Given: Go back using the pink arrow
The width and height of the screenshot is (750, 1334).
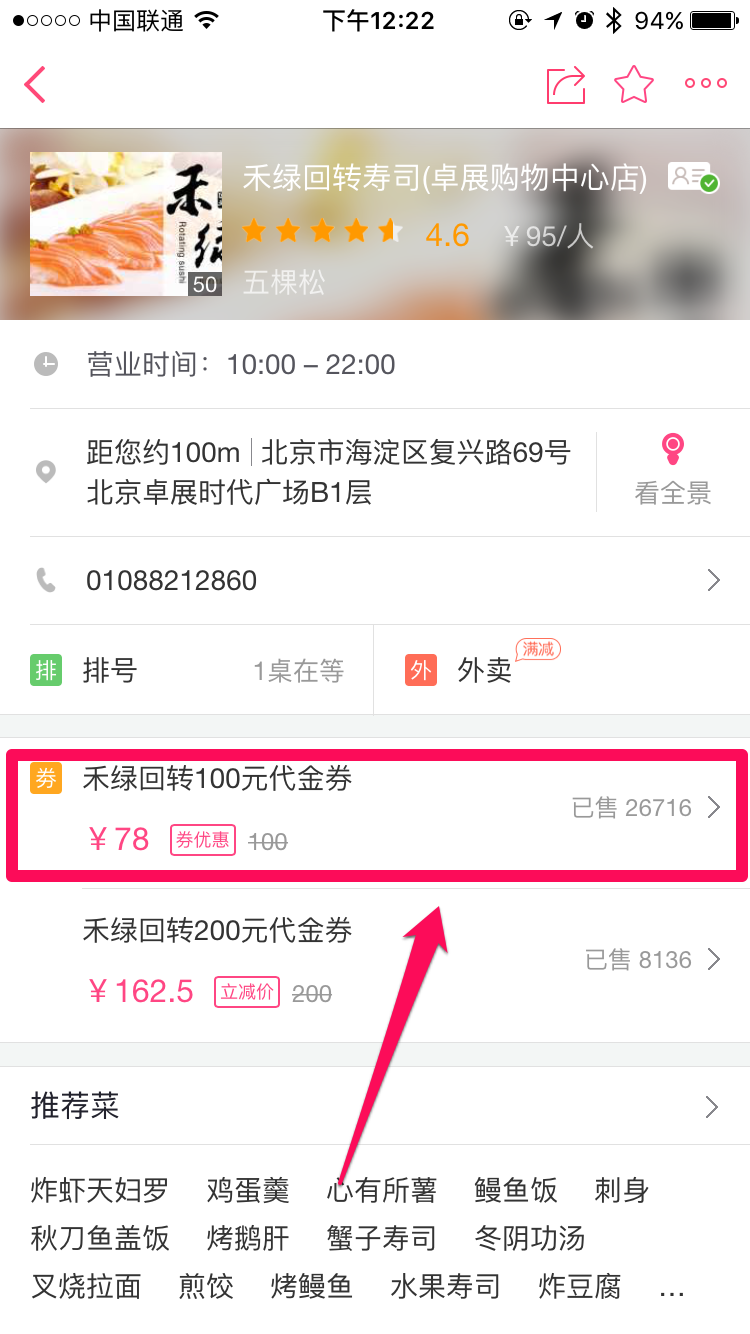Looking at the screenshot, I should pos(36,85).
